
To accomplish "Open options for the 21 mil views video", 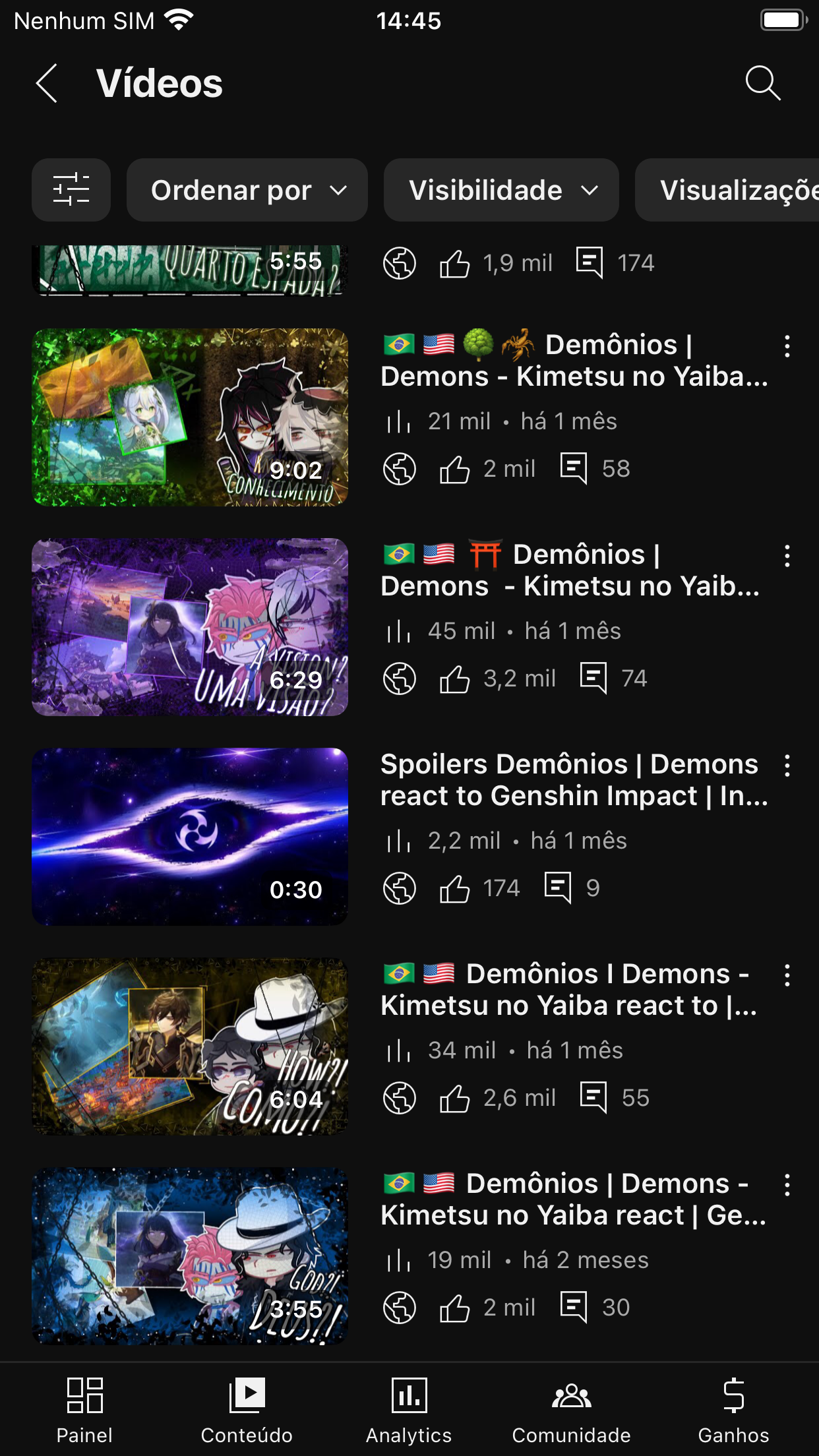I will click(787, 346).
